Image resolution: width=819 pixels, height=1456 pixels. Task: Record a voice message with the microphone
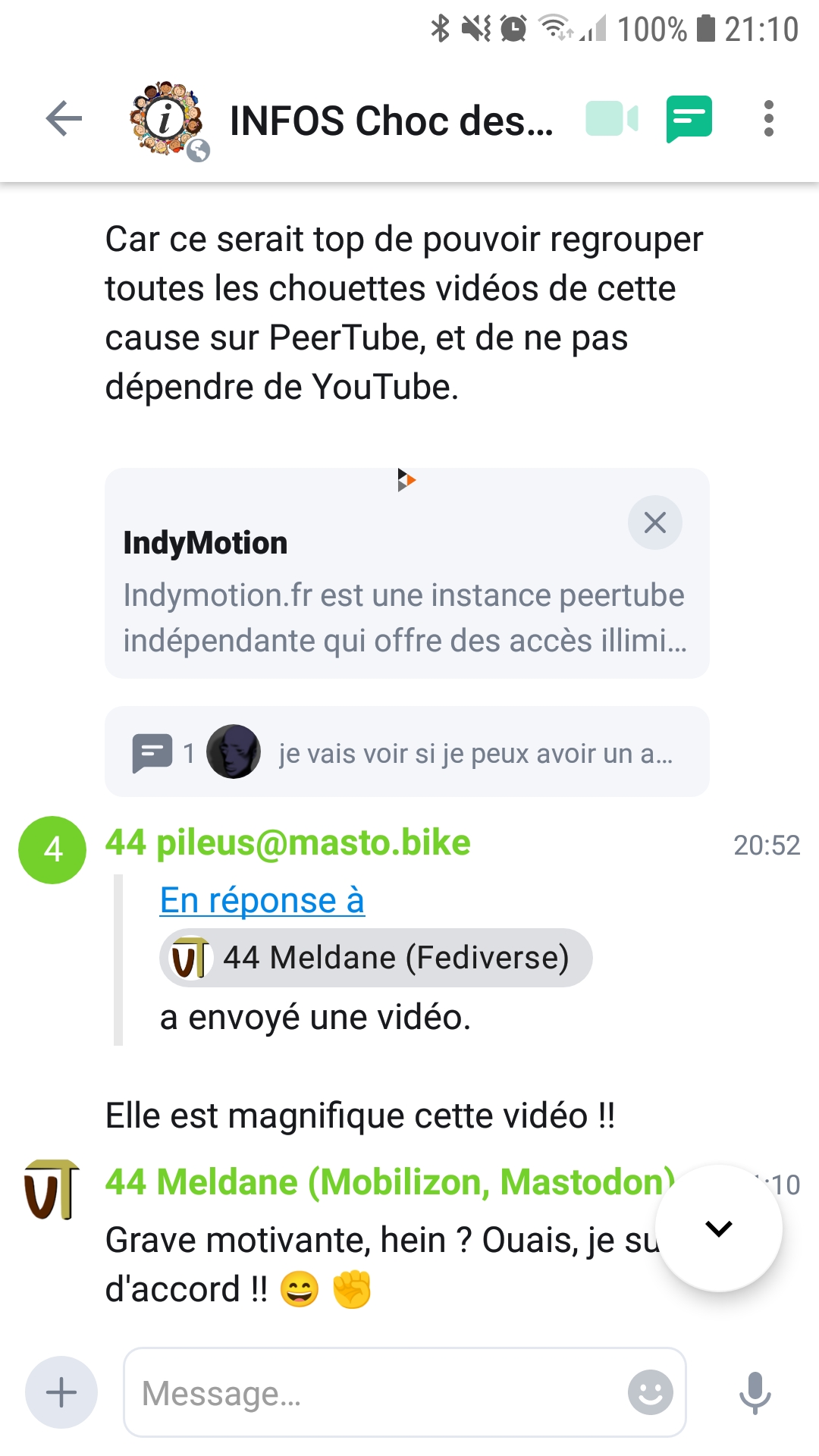(x=755, y=1392)
